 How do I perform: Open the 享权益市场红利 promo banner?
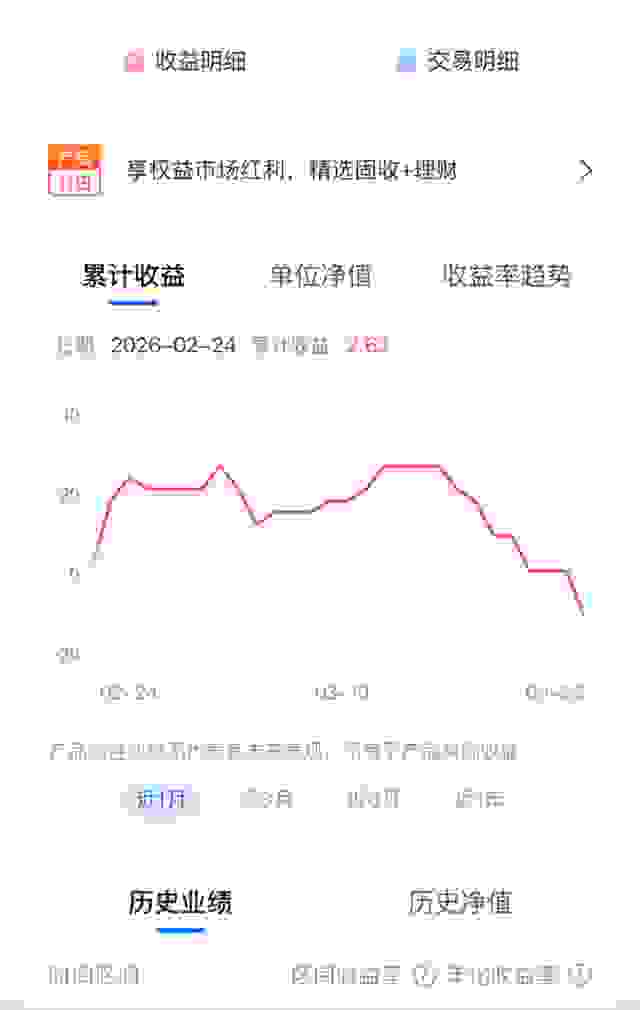(320, 170)
